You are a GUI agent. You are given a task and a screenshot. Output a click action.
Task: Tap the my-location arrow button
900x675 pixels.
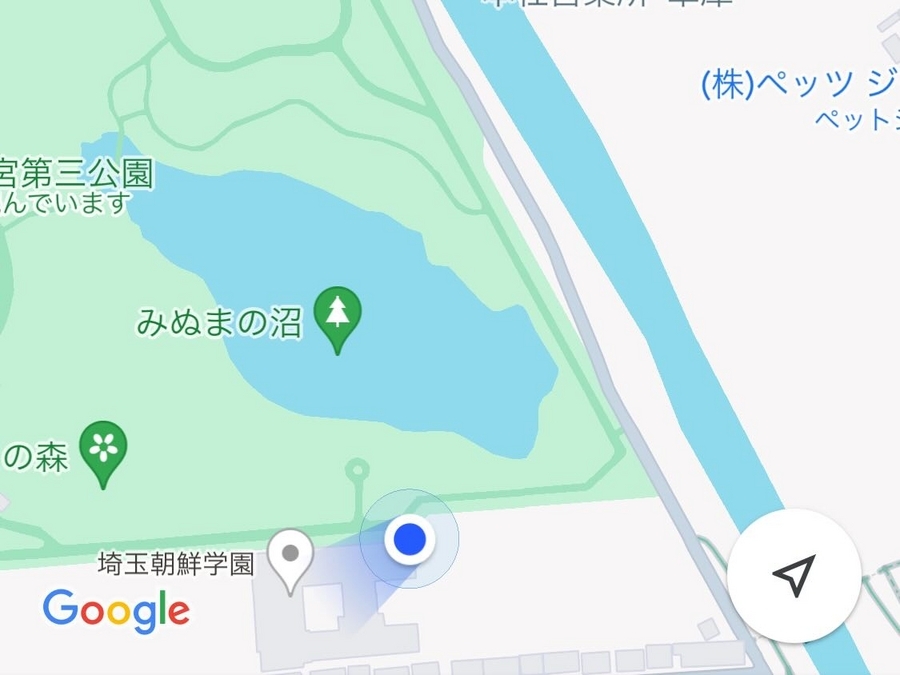[794, 575]
